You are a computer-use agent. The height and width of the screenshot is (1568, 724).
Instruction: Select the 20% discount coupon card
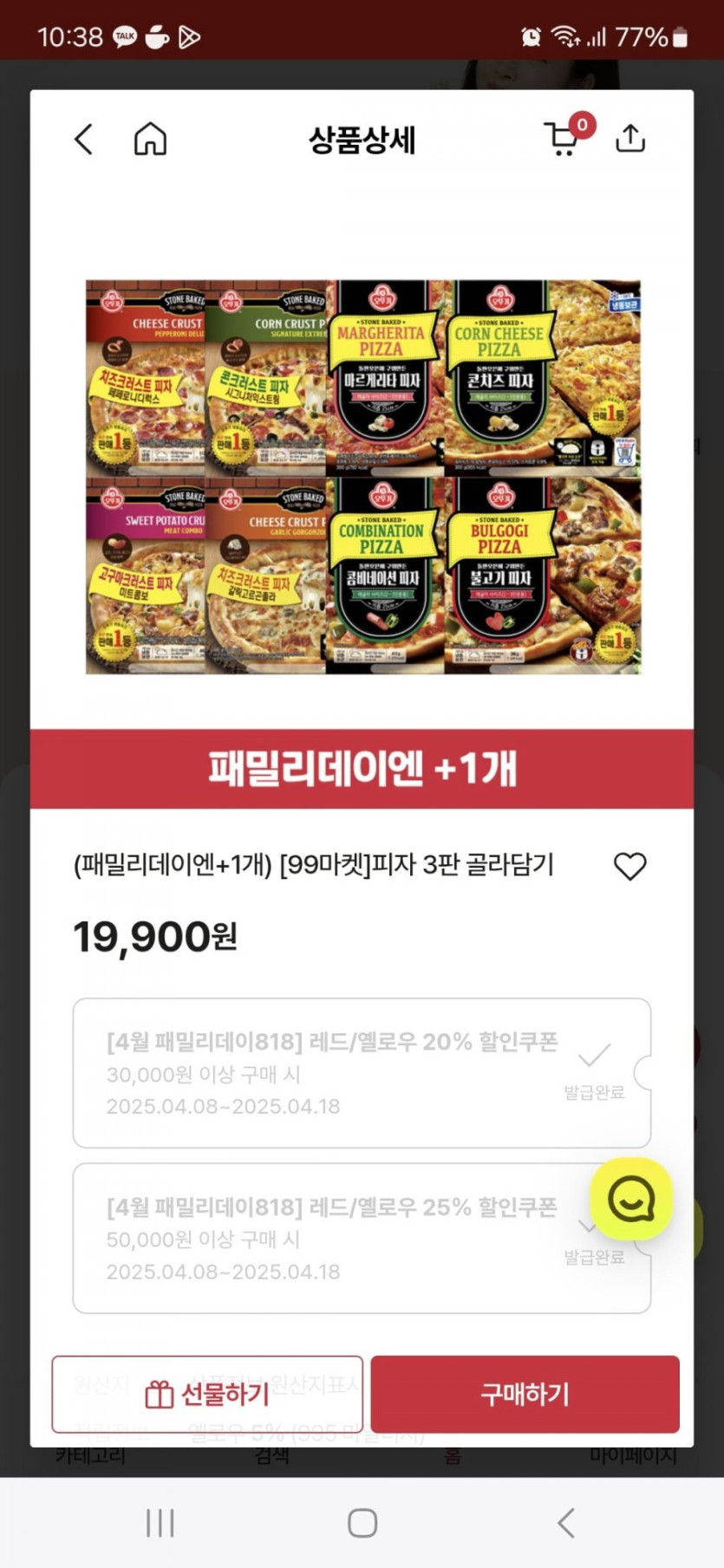[x=362, y=1073]
